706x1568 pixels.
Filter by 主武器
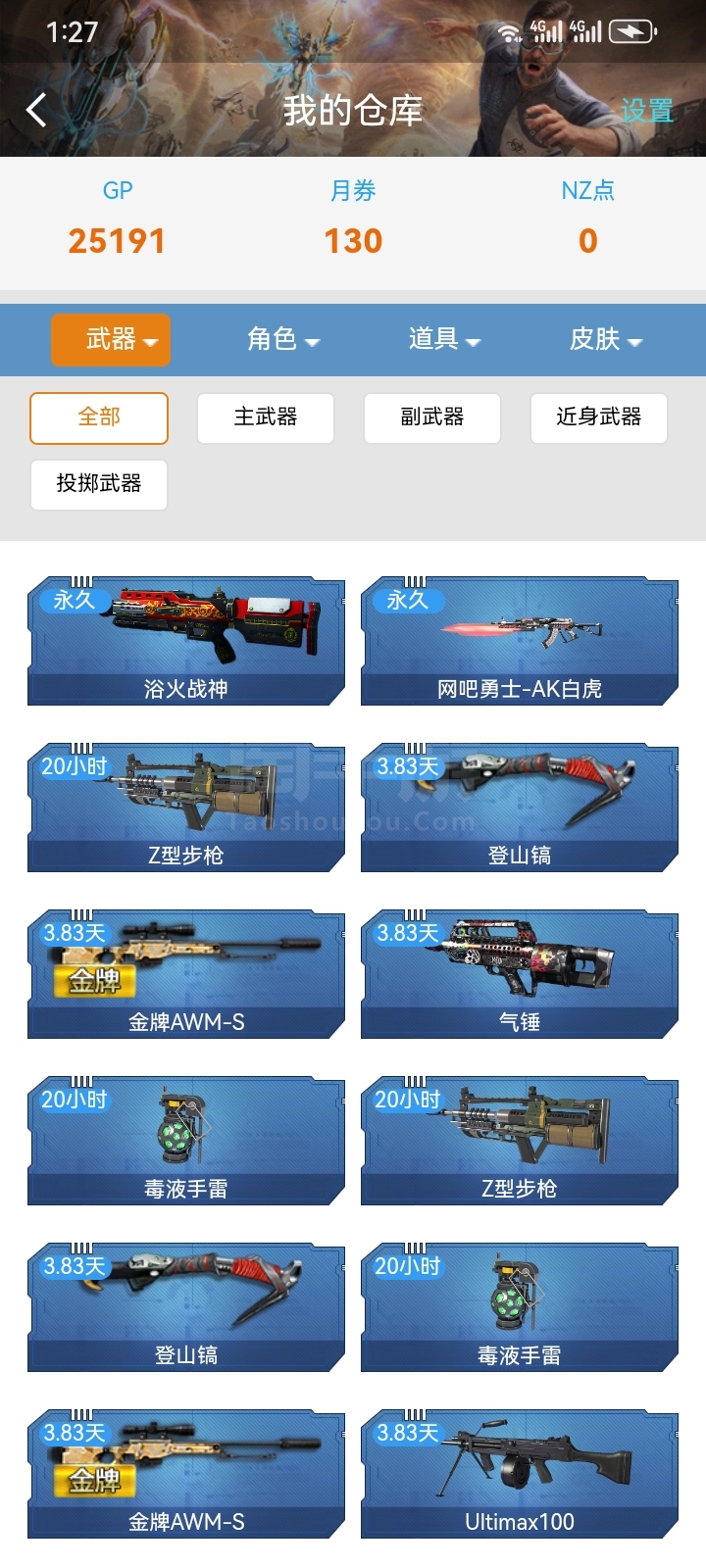[266, 418]
